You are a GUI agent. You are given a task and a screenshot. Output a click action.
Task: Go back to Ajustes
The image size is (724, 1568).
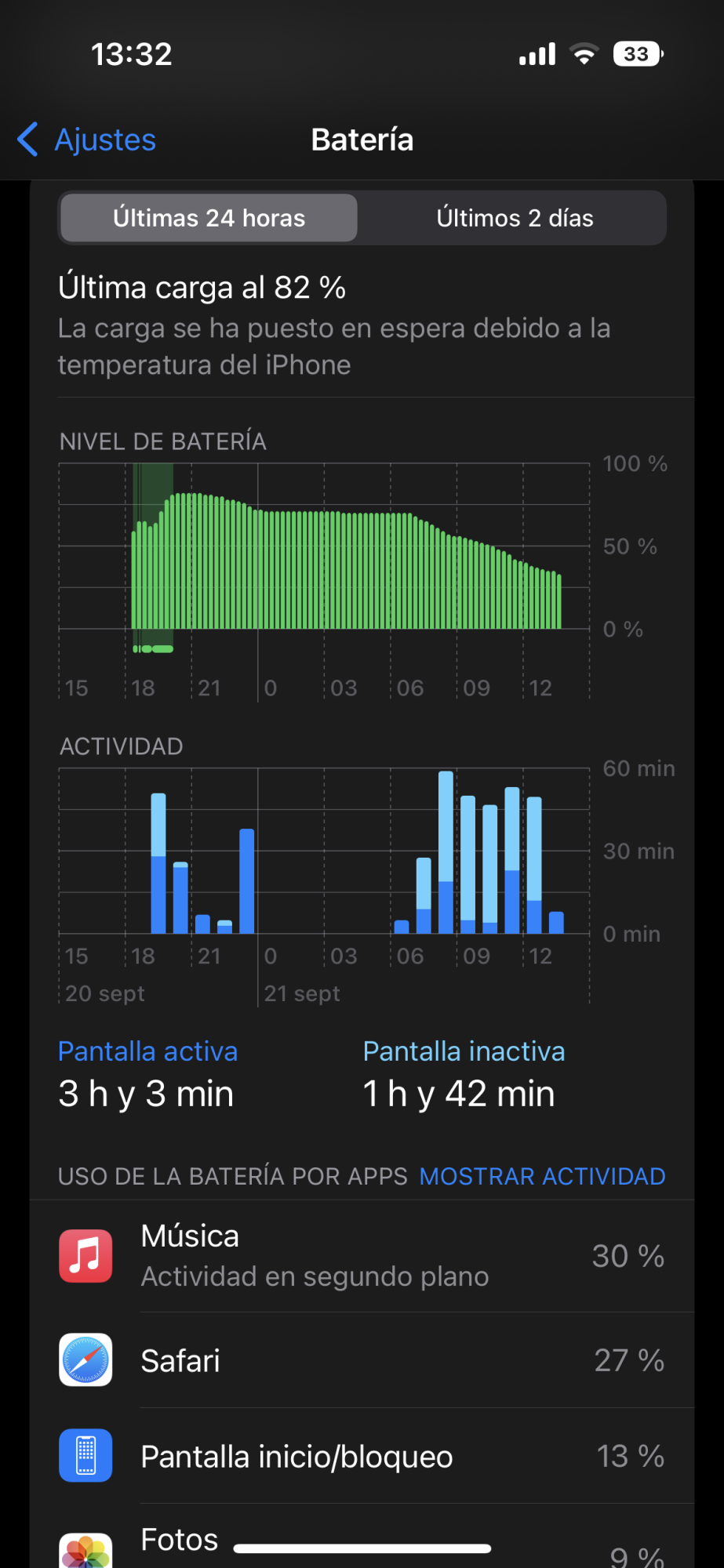88,140
